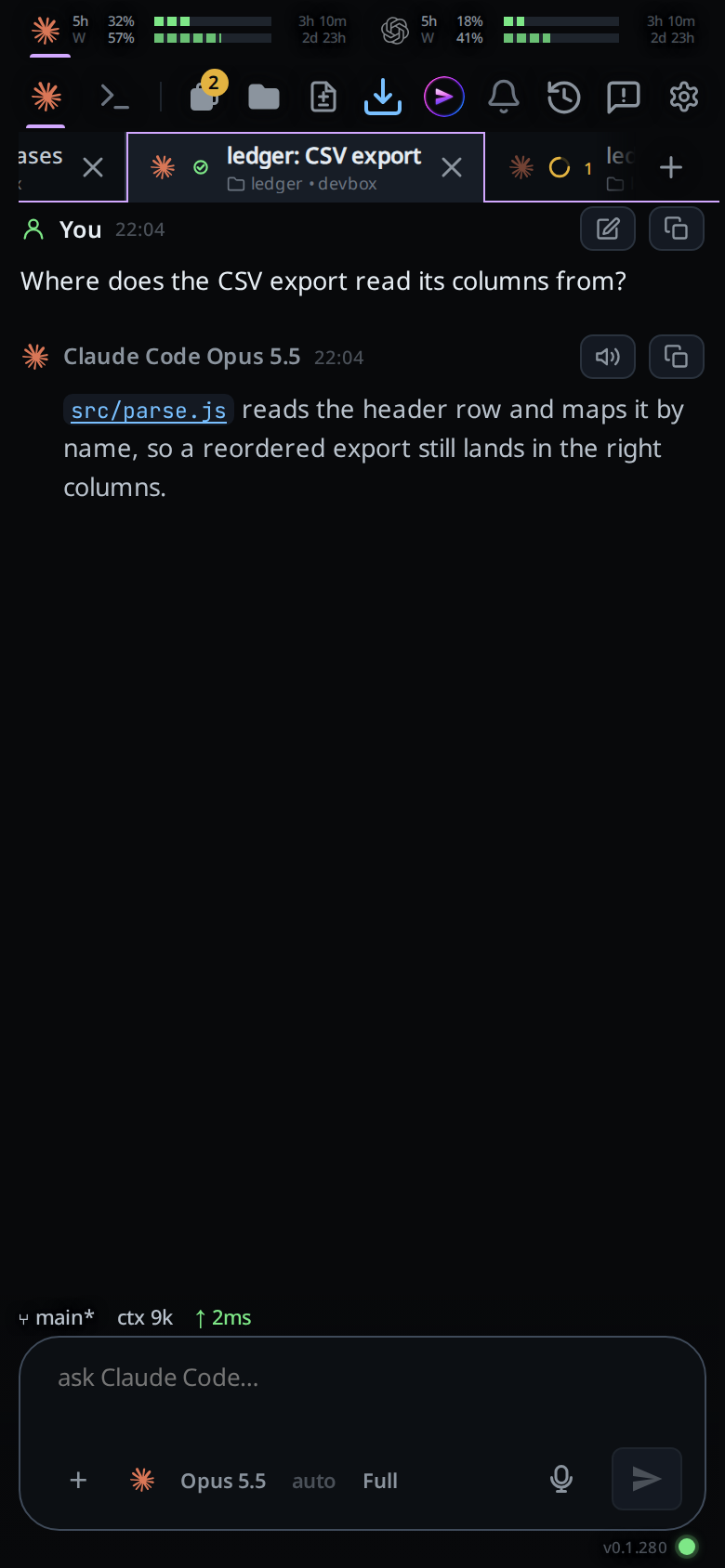The image size is (725, 1568).
Task: Open the terminal prompt icon
Action: 114,97
